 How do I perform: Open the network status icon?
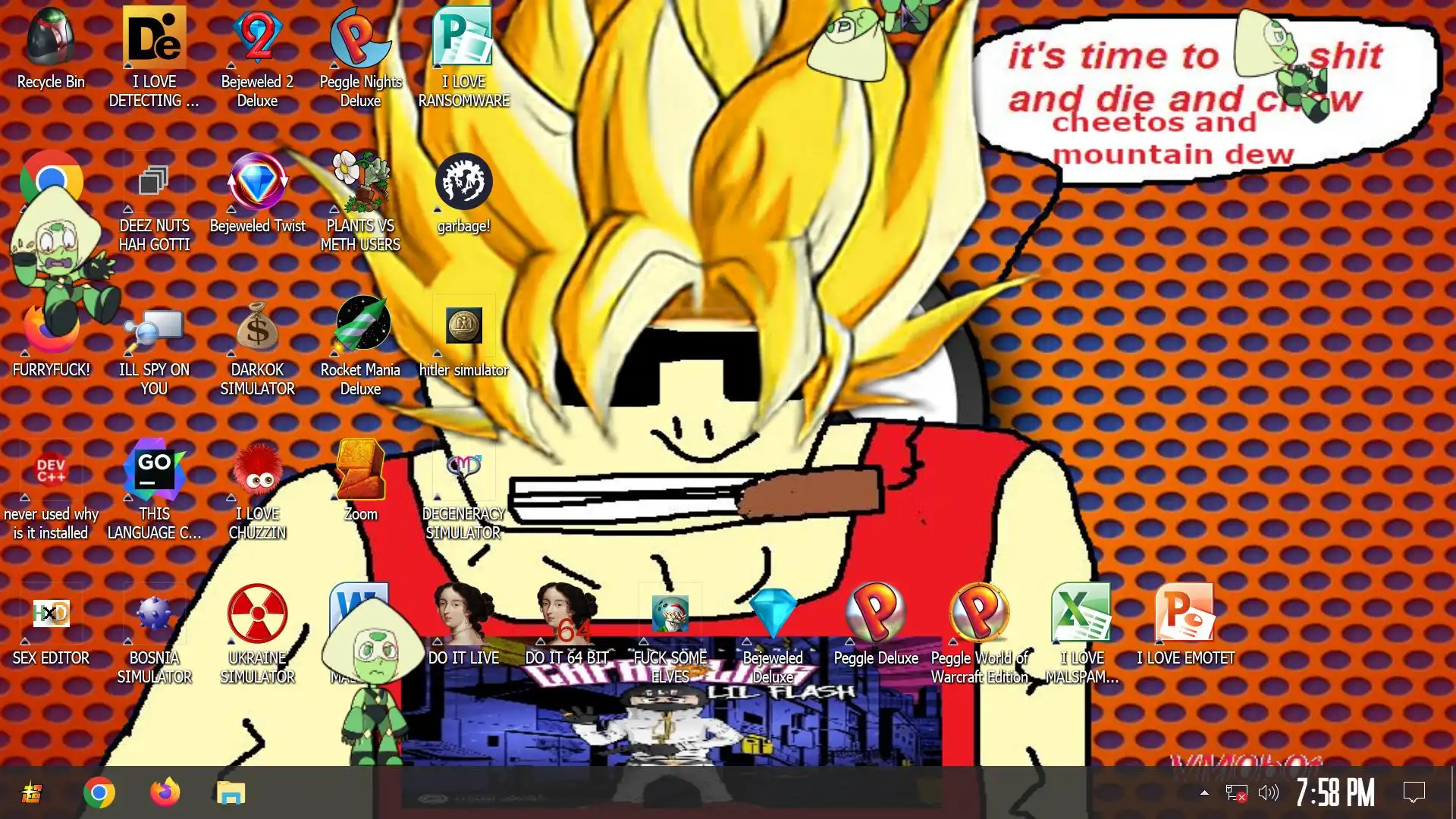[x=1236, y=793]
